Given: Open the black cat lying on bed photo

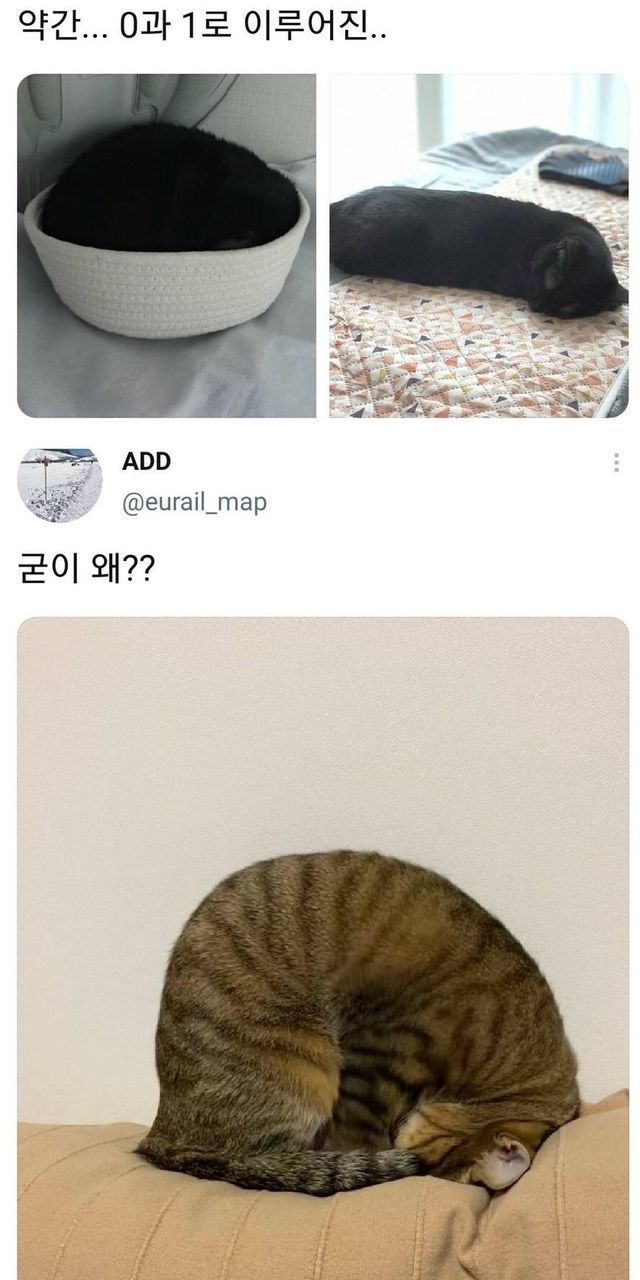Looking at the screenshot, I should (479, 245).
